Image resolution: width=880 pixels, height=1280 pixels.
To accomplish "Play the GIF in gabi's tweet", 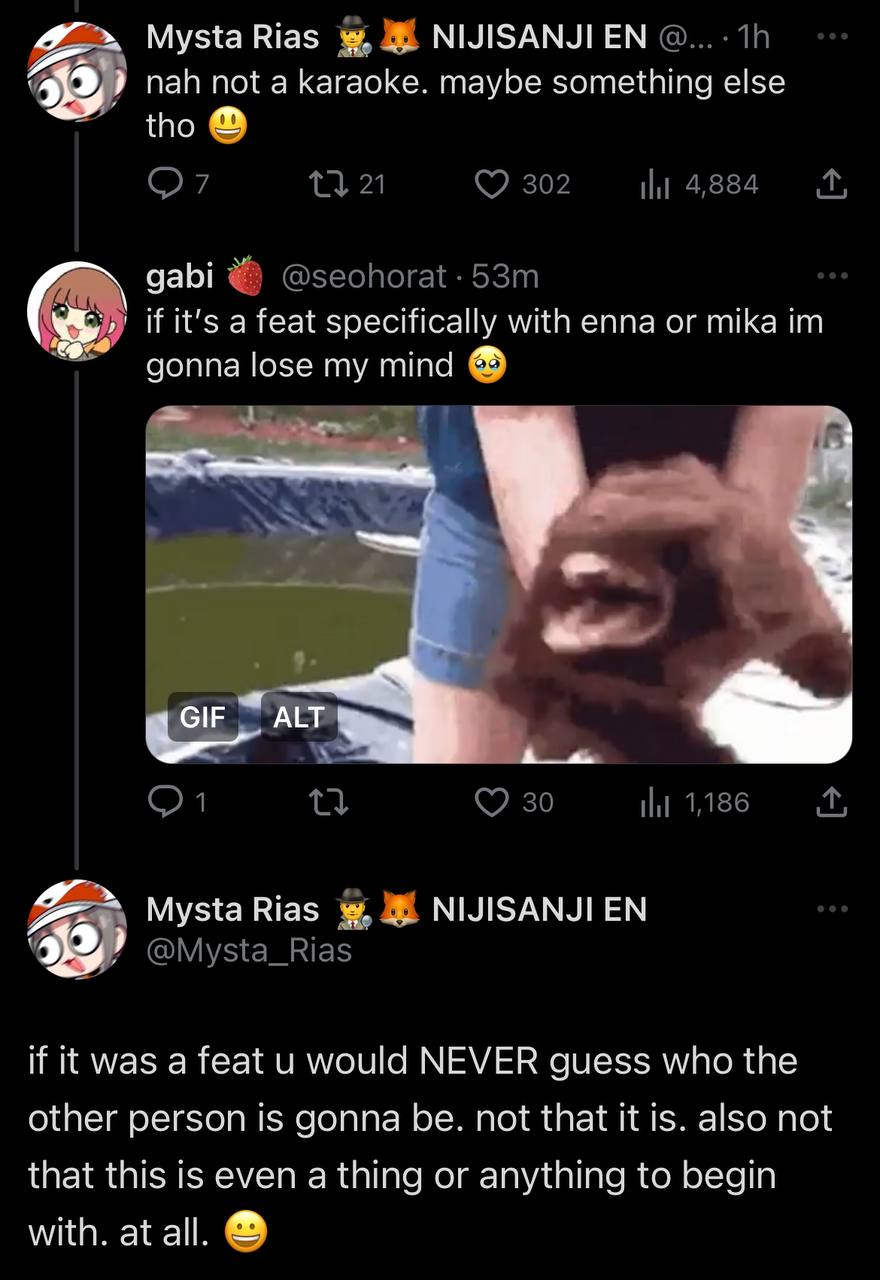I will pyautogui.click(x=498, y=584).
